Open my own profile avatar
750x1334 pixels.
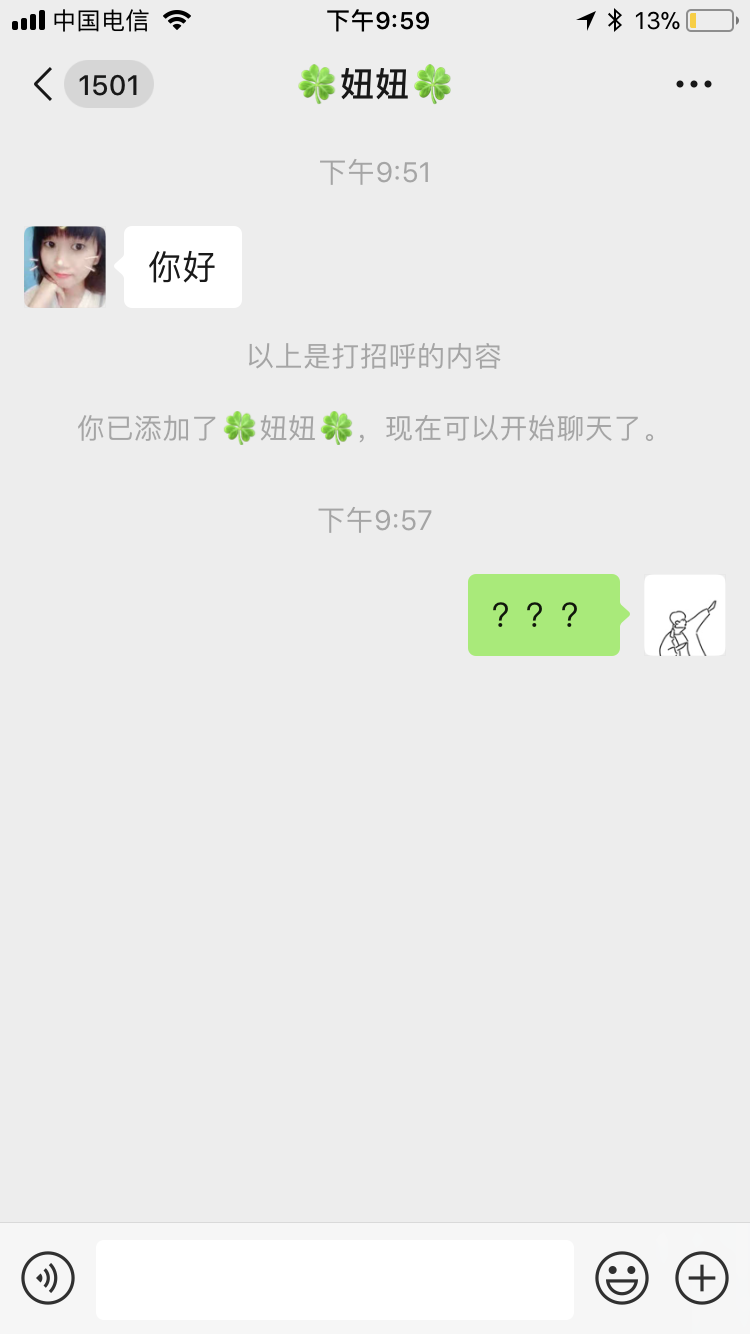click(684, 615)
